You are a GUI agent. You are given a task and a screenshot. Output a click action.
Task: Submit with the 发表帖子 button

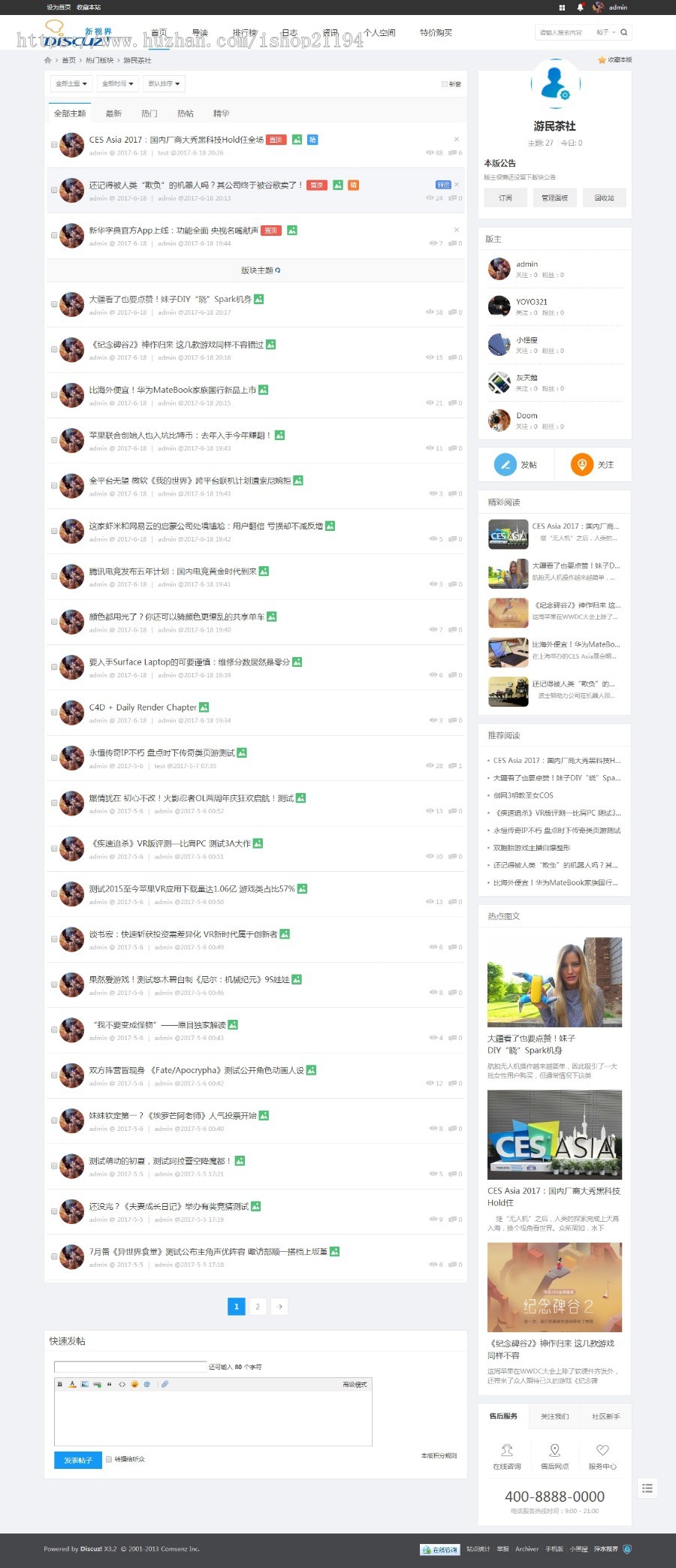click(x=78, y=1460)
